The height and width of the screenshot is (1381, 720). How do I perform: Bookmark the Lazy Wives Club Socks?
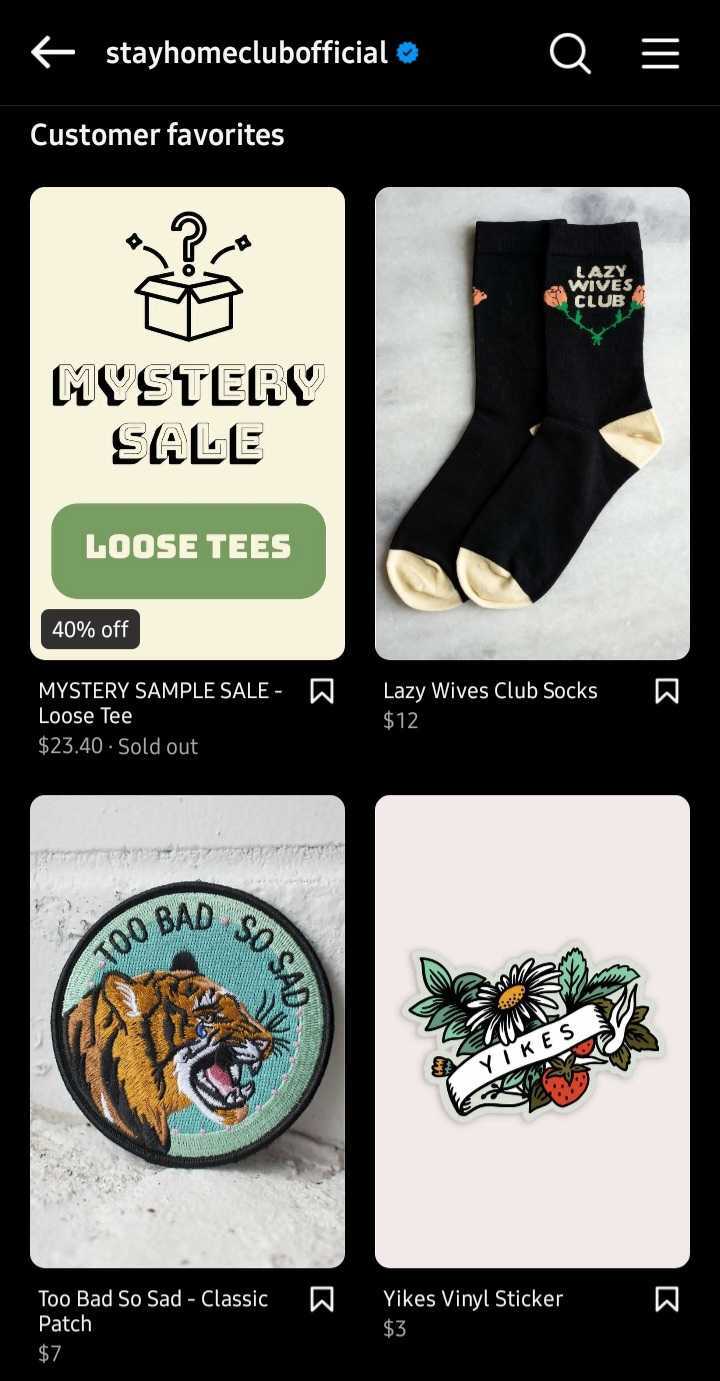coord(667,691)
